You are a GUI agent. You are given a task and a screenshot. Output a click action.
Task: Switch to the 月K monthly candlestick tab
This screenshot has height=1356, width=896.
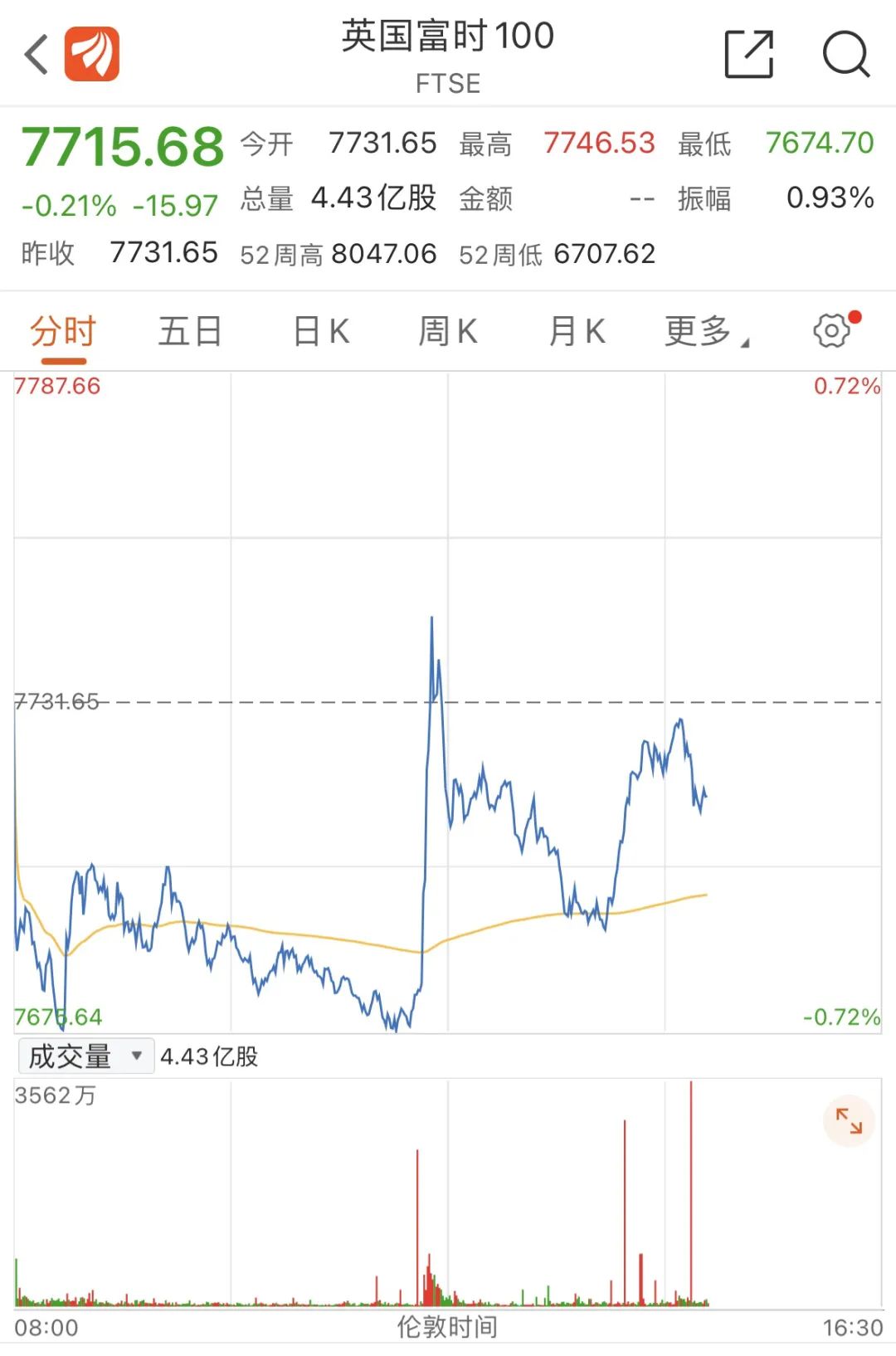tap(577, 332)
